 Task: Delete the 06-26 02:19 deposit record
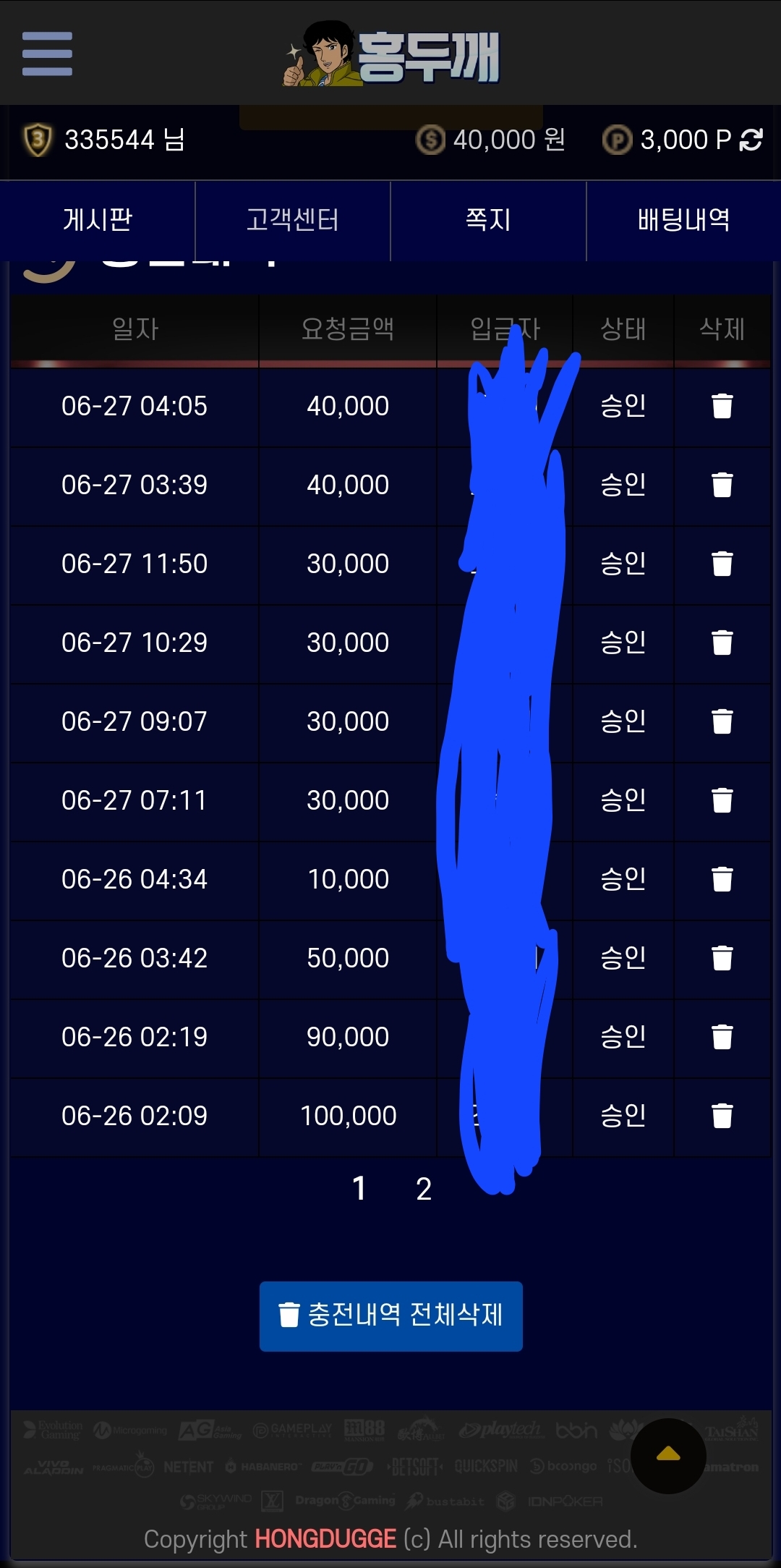tap(722, 1037)
